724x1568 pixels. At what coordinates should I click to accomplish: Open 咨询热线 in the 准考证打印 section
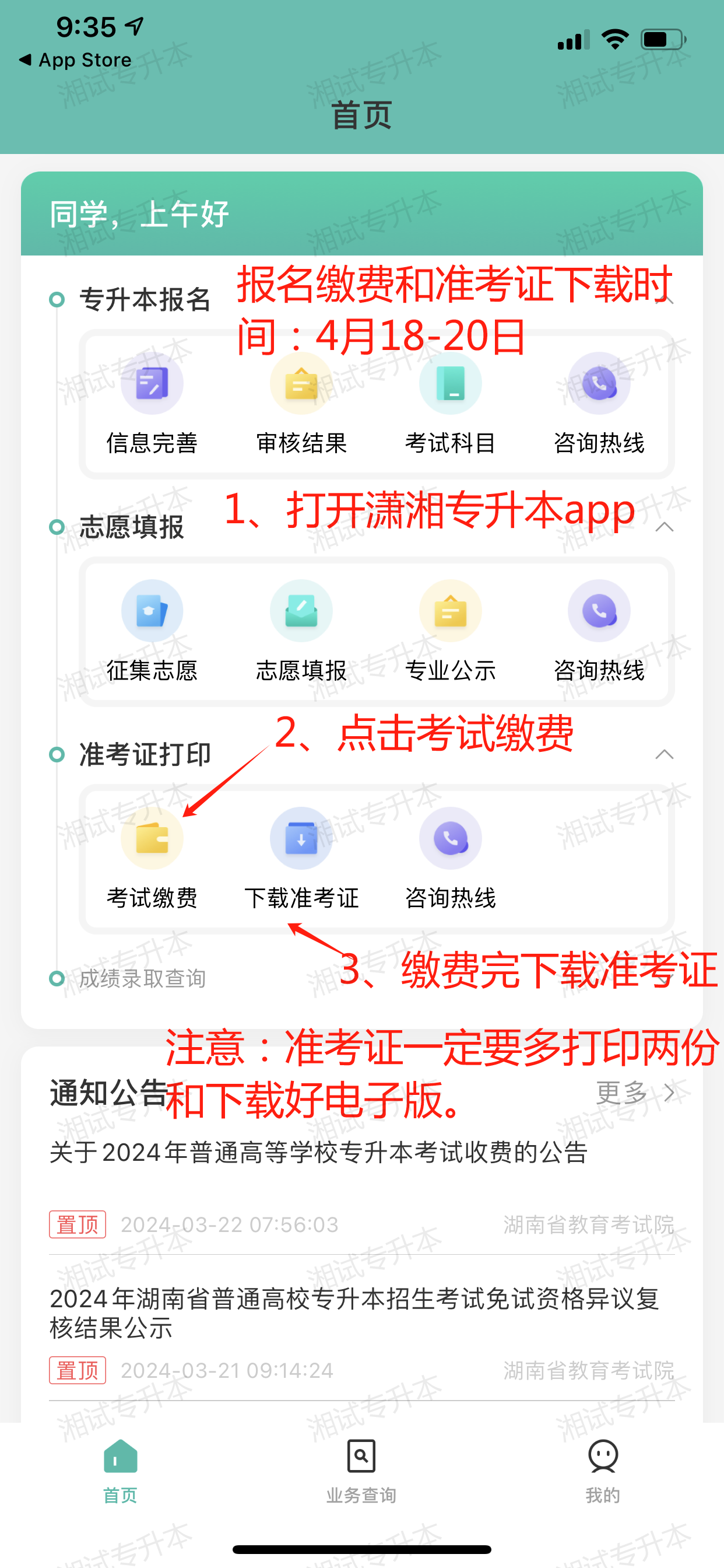tap(450, 858)
